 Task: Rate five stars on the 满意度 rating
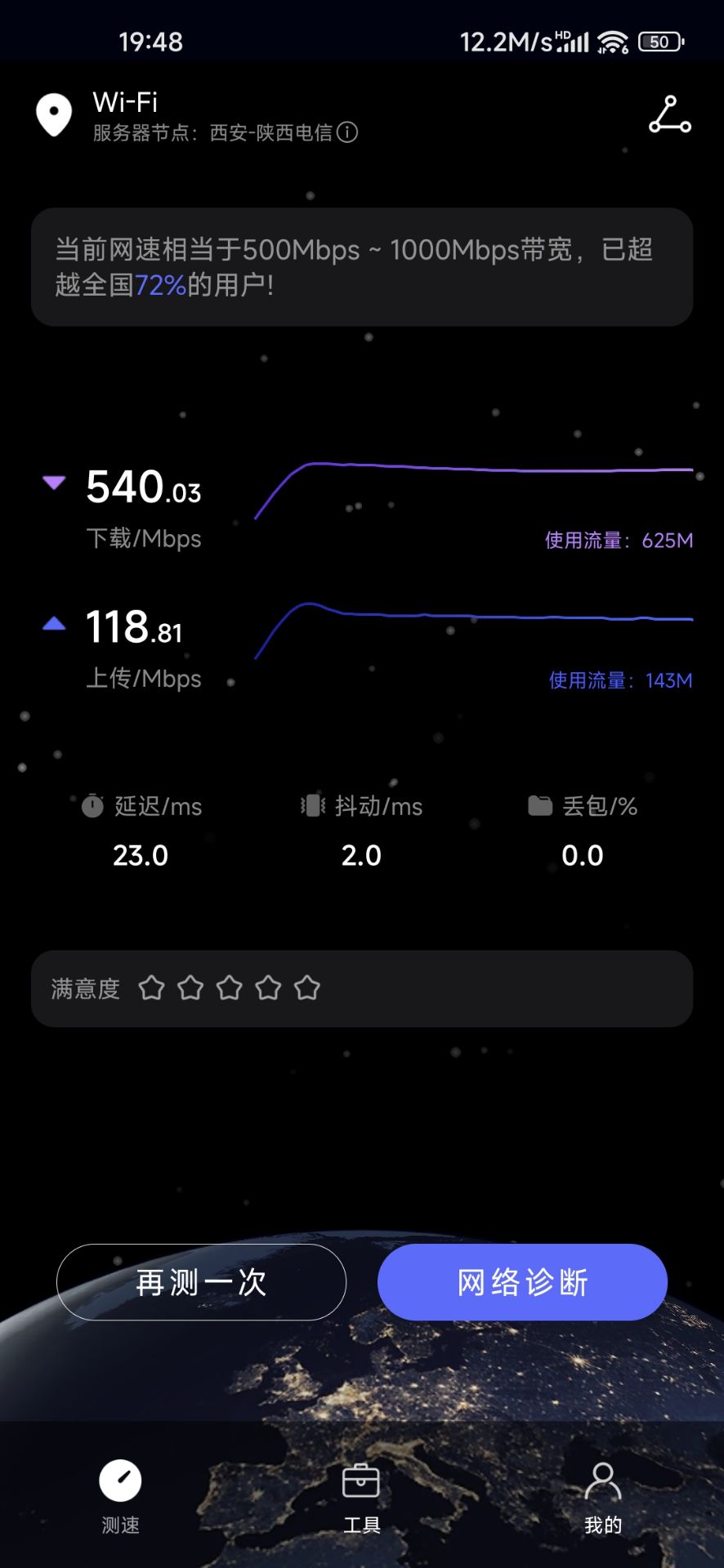tap(307, 987)
